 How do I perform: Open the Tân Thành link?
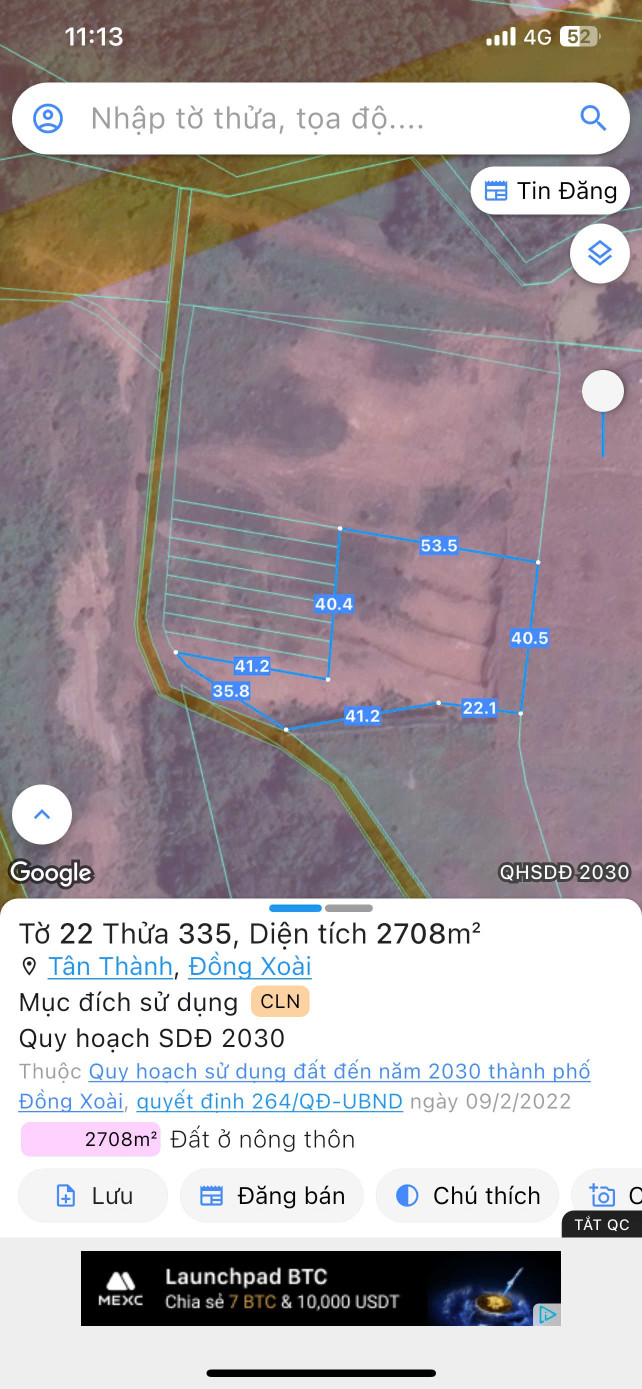click(x=110, y=967)
